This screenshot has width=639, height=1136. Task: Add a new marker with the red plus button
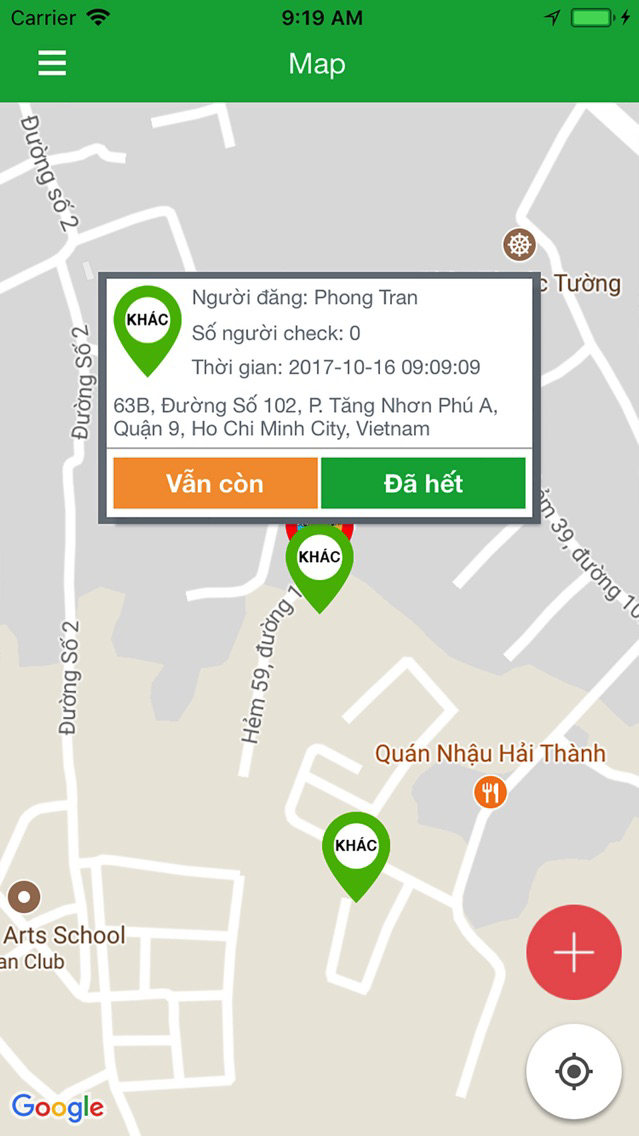click(x=574, y=952)
